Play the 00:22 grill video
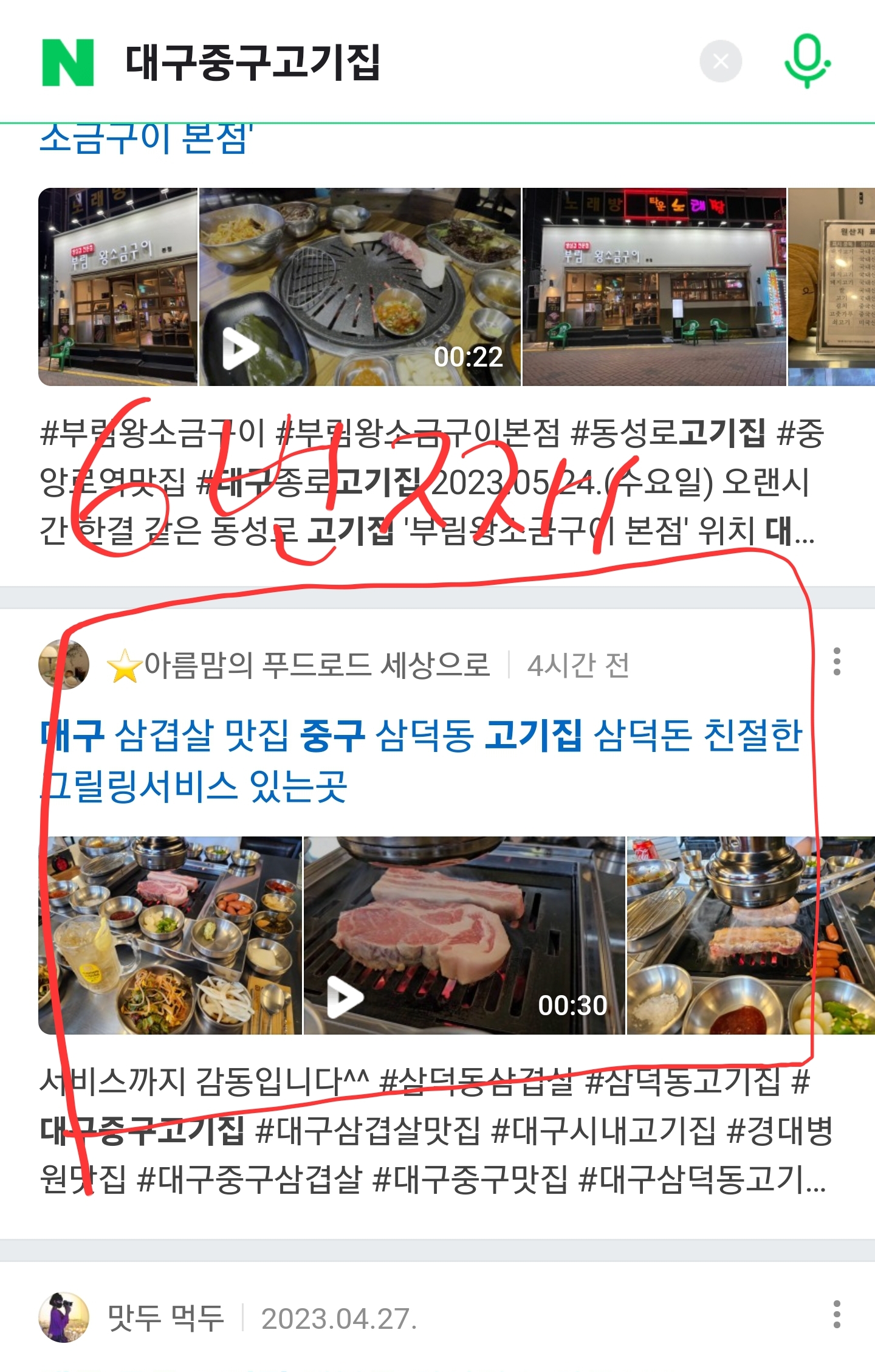 pyautogui.click(x=360, y=287)
